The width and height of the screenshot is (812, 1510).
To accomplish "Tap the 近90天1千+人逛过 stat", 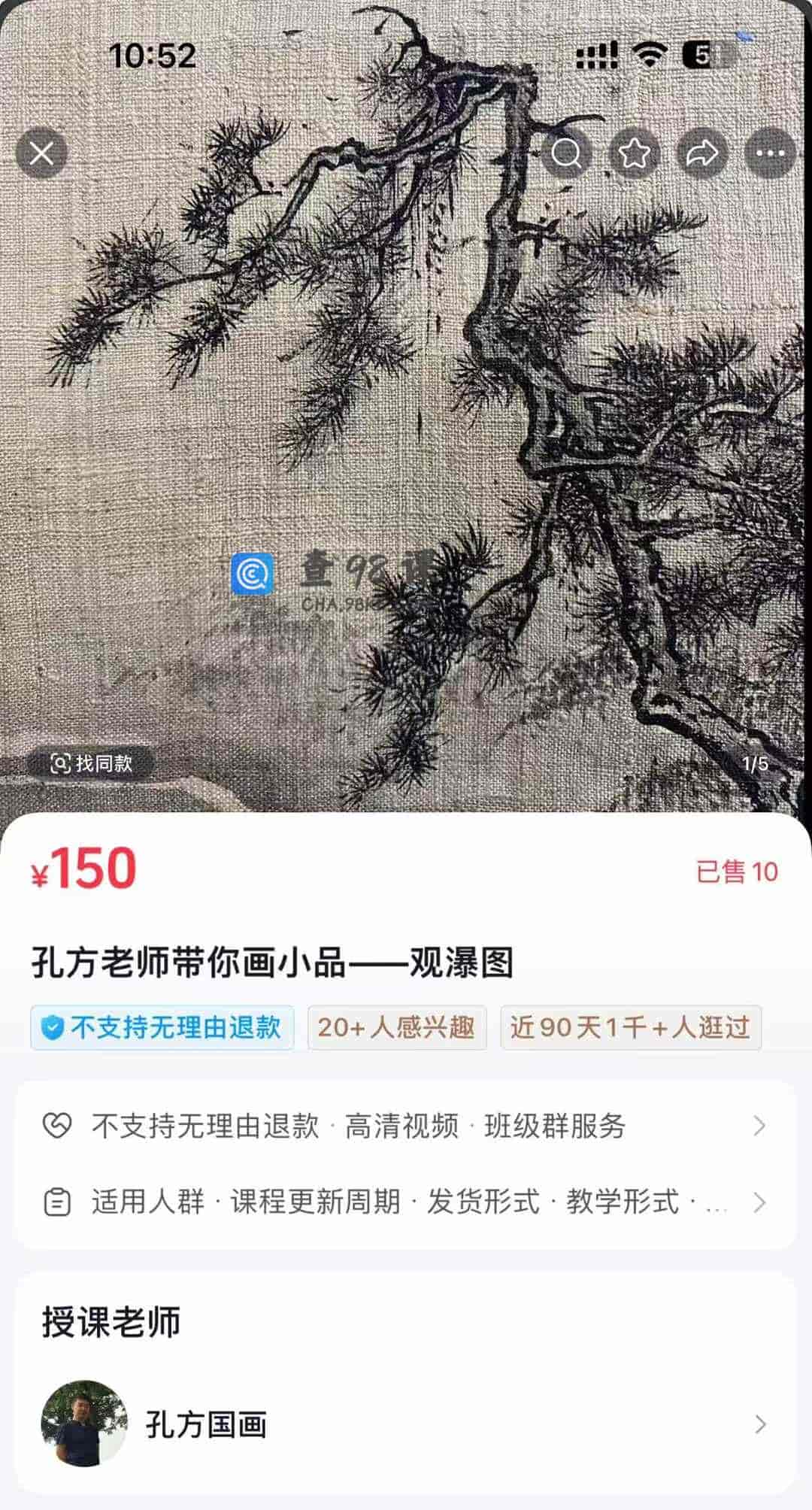I will coord(632,1026).
